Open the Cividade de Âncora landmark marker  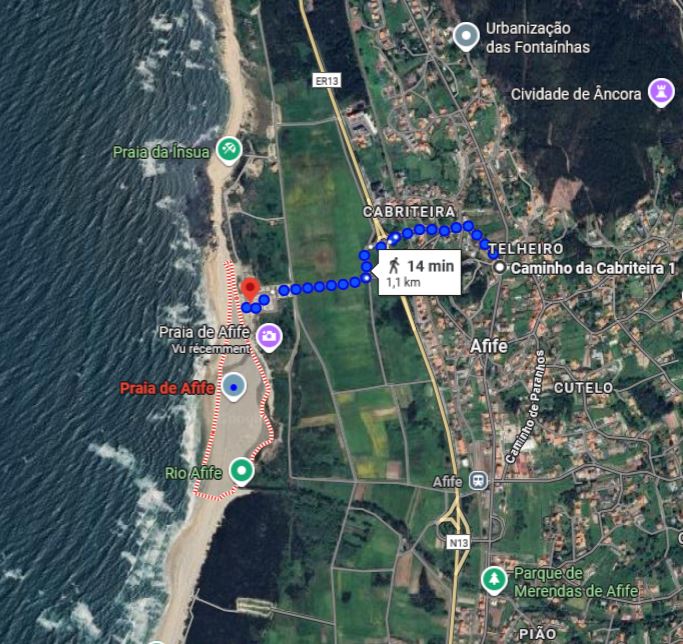(x=660, y=93)
